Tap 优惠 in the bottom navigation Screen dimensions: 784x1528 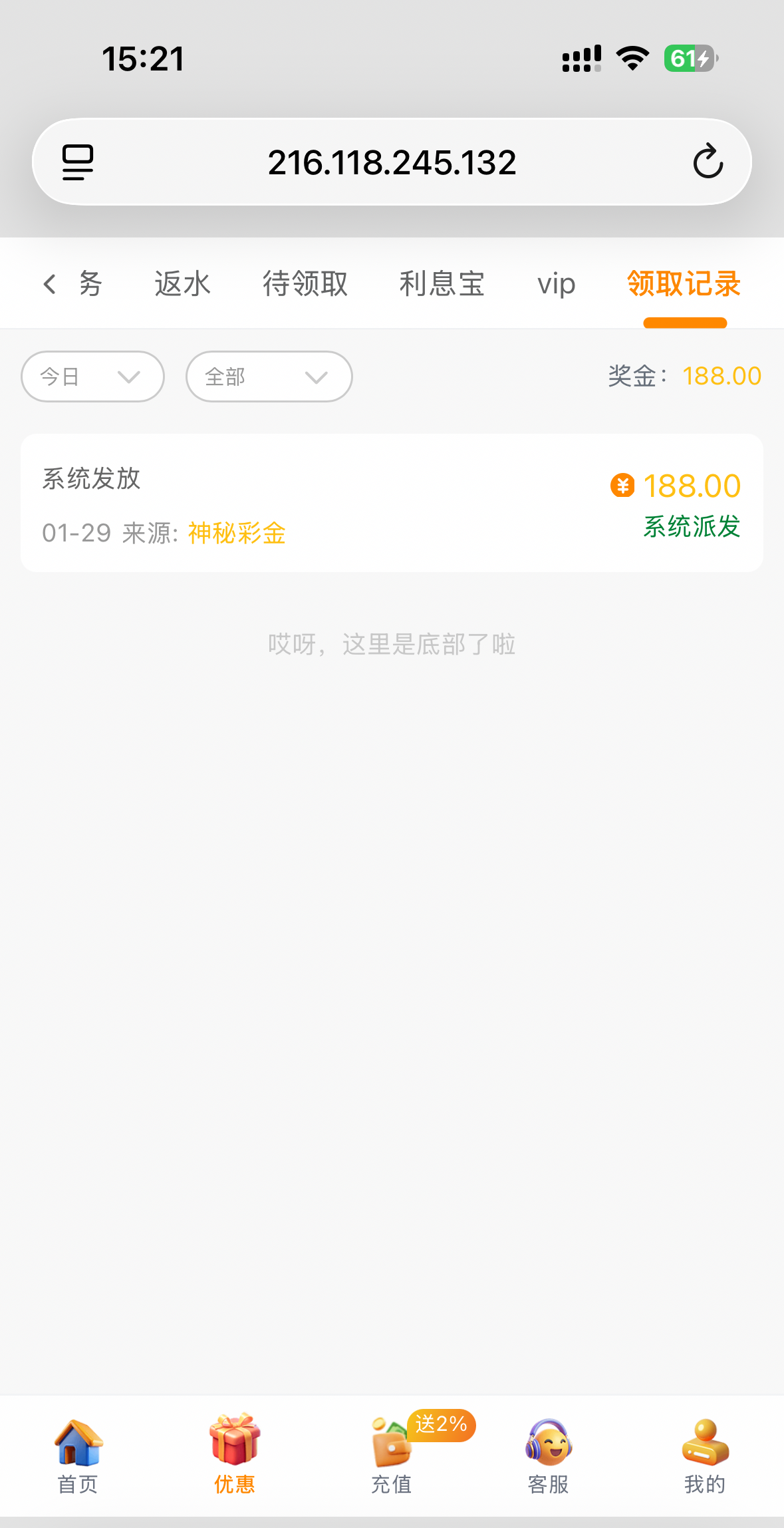234,1455
